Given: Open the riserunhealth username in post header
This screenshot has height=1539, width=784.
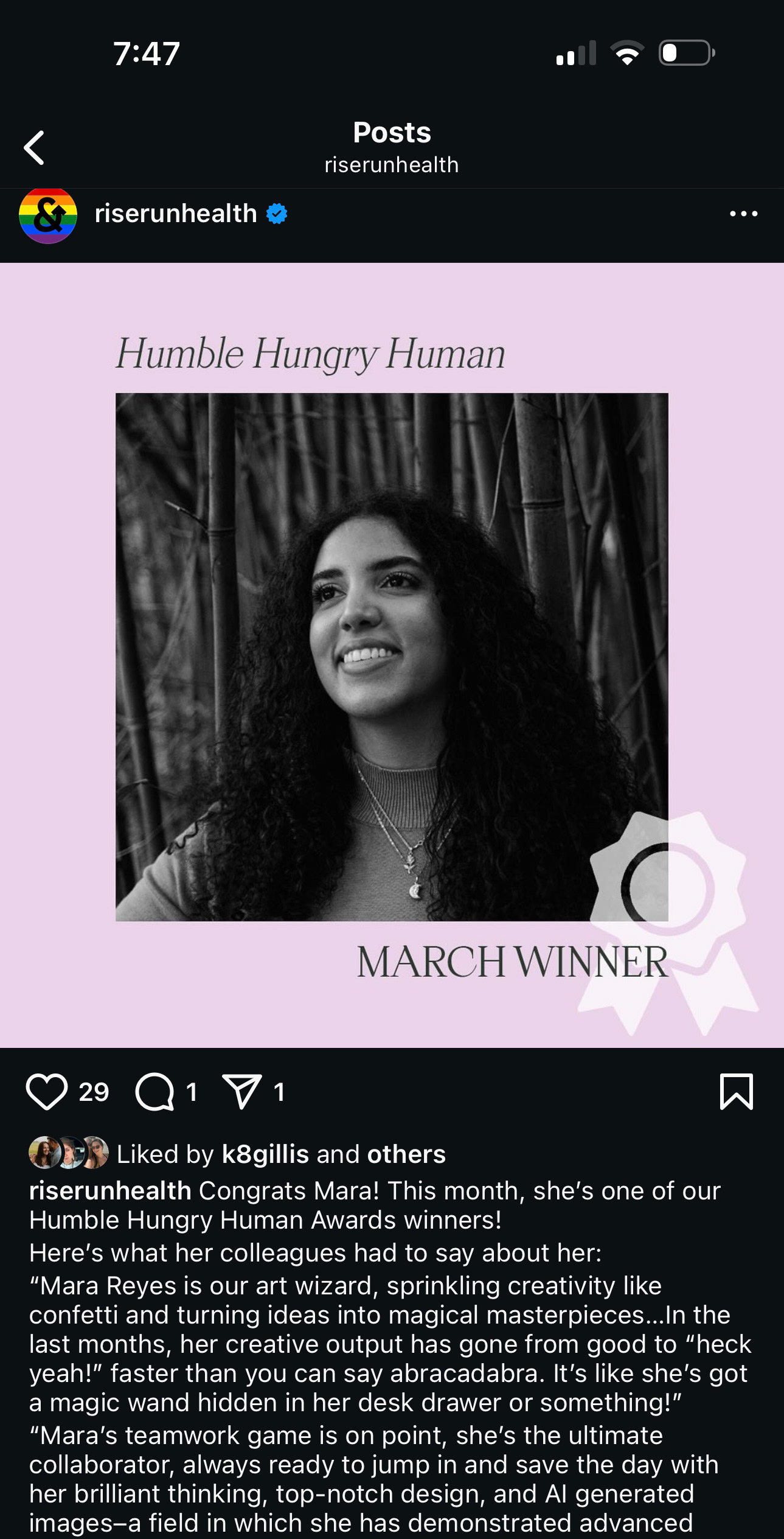Looking at the screenshot, I should pos(176,214).
